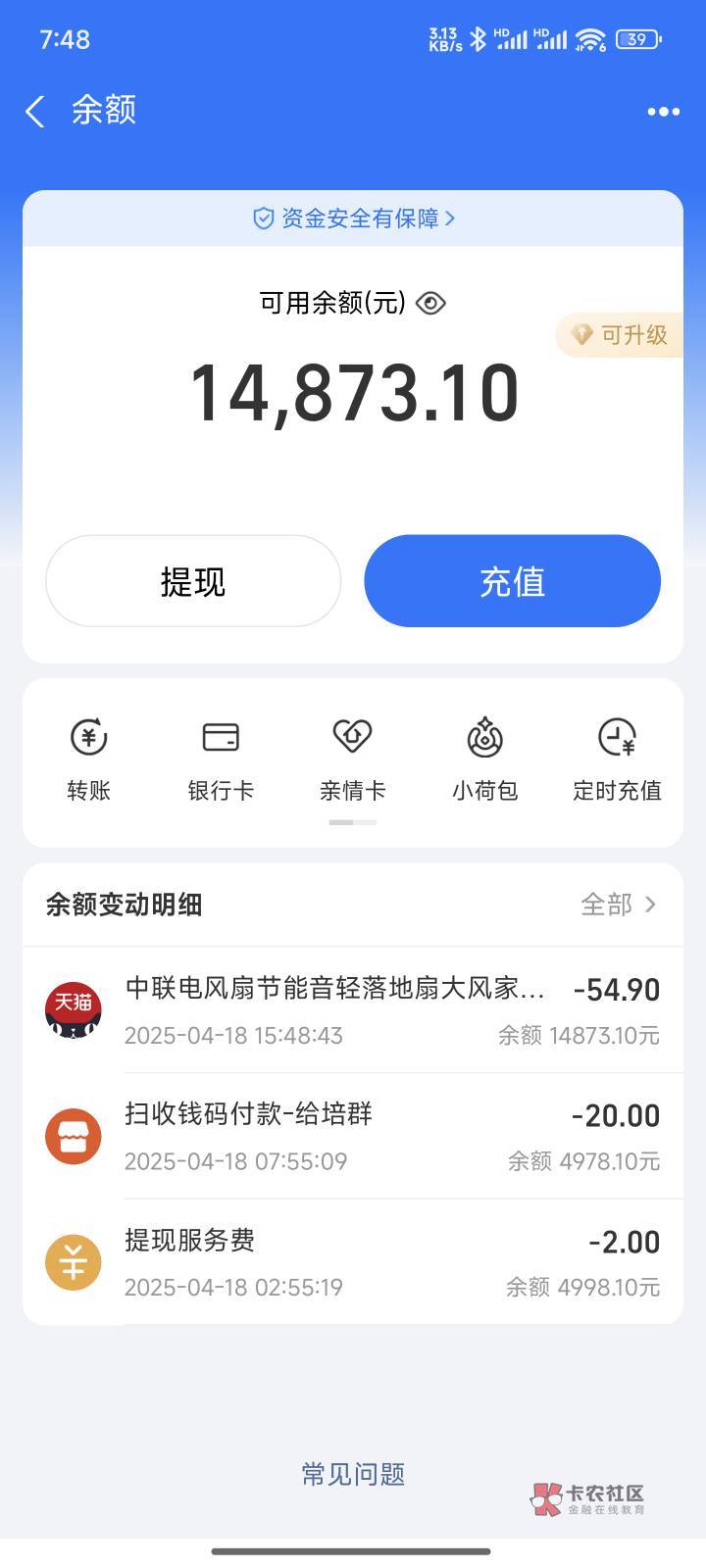Open 小荷包 feature
Image resolution: width=706 pixels, height=1568 pixels.
tap(484, 759)
